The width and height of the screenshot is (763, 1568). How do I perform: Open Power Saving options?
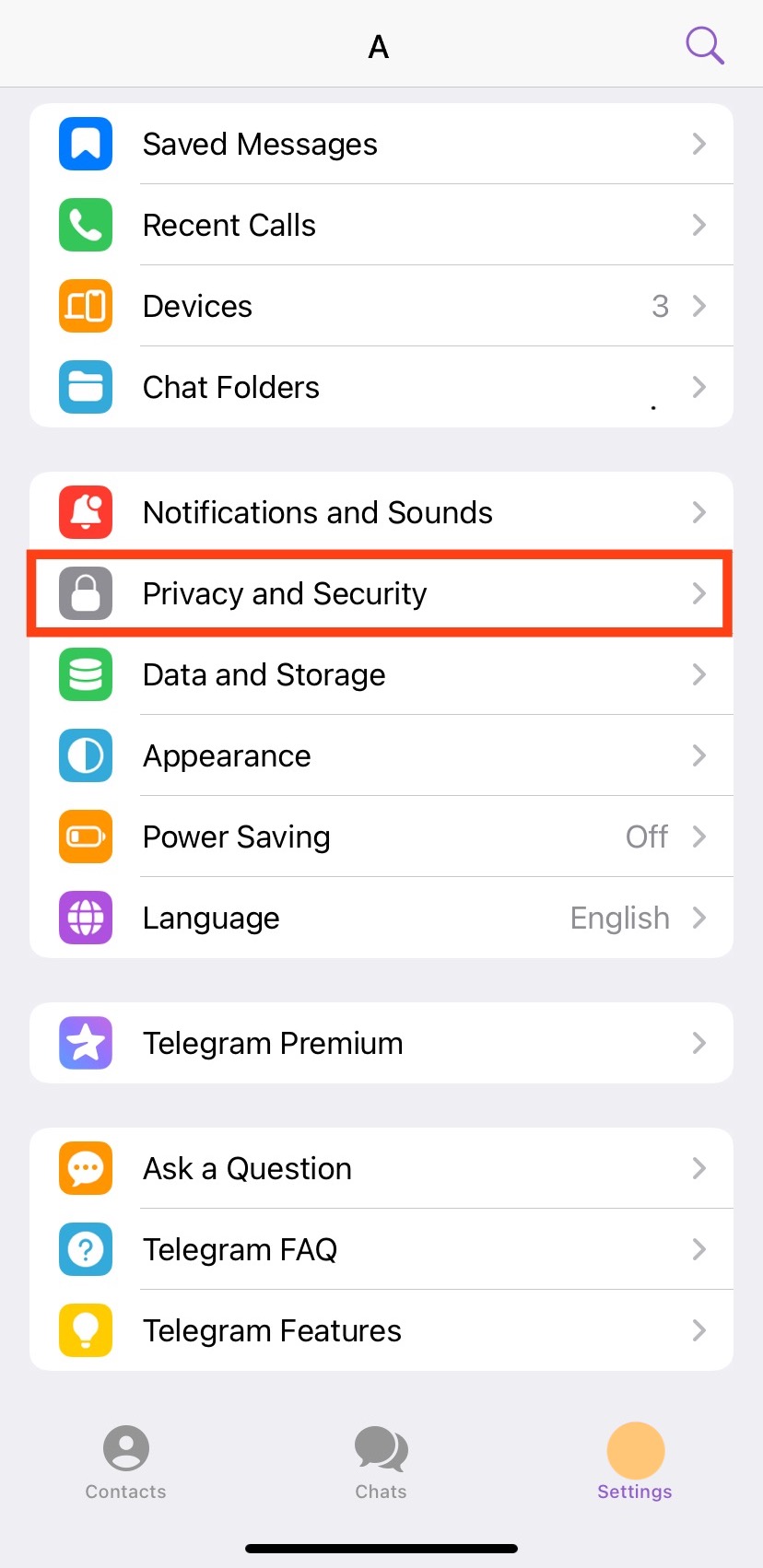[381, 837]
